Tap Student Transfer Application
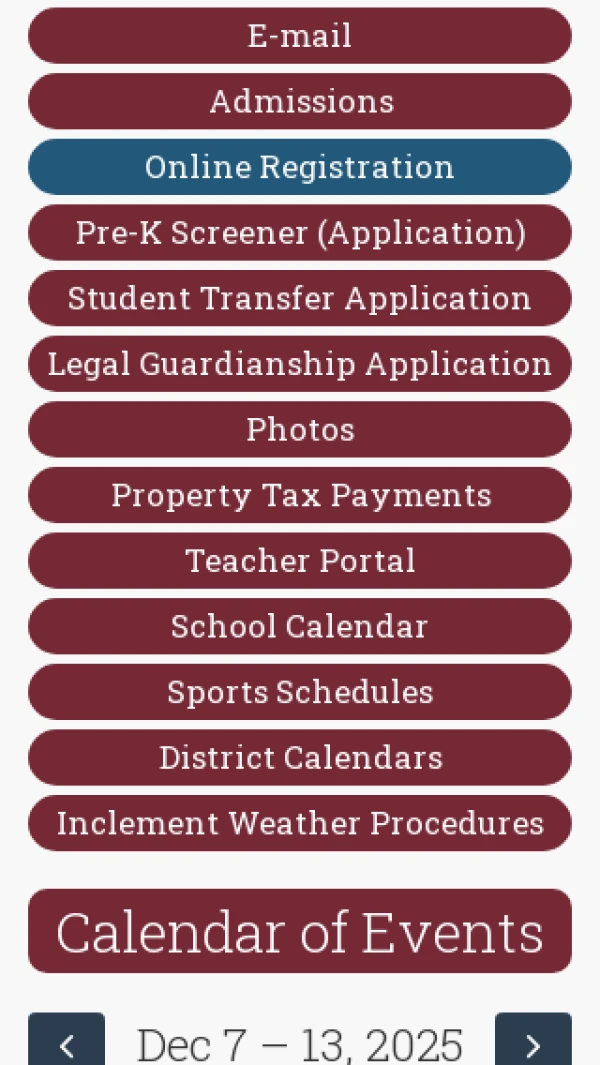 pos(300,298)
